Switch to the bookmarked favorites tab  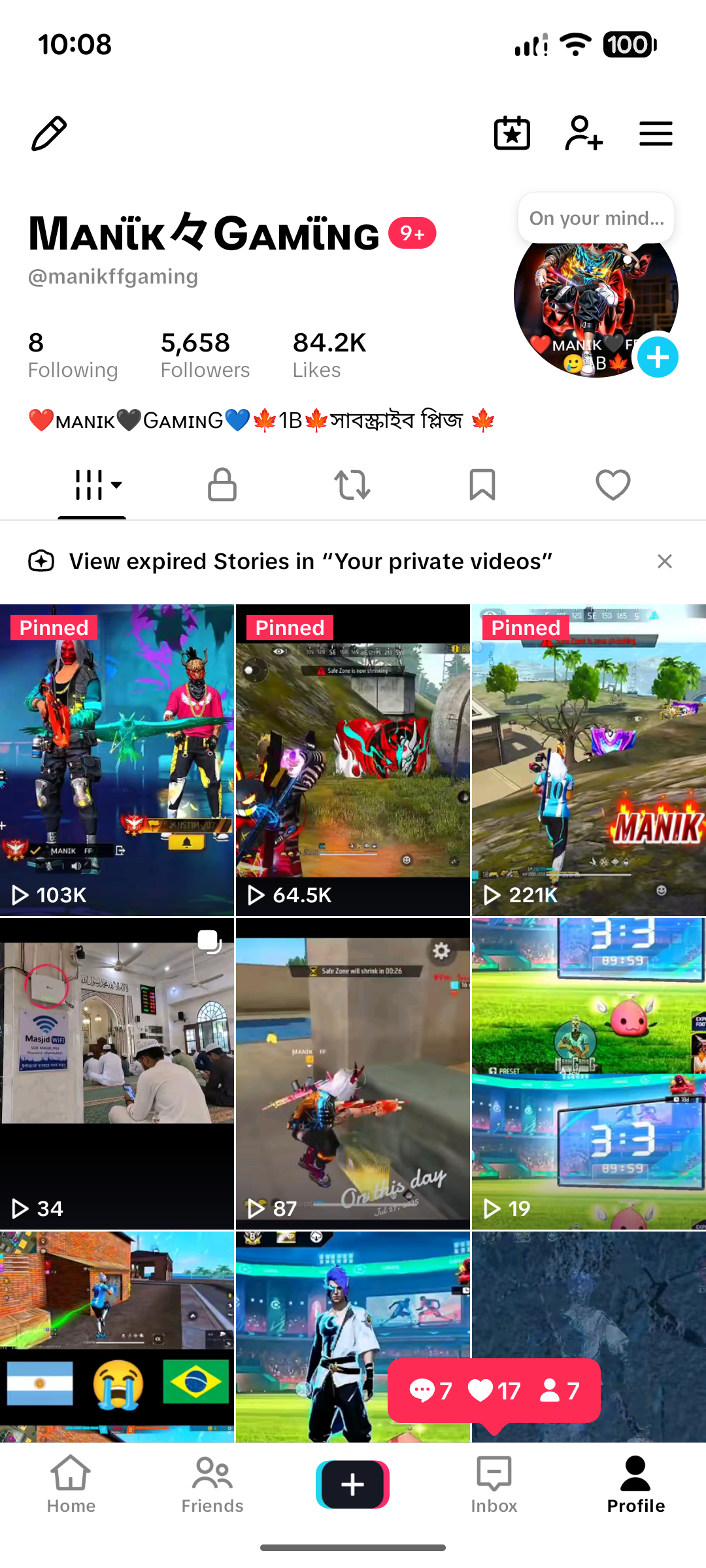(x=482, y=485)
